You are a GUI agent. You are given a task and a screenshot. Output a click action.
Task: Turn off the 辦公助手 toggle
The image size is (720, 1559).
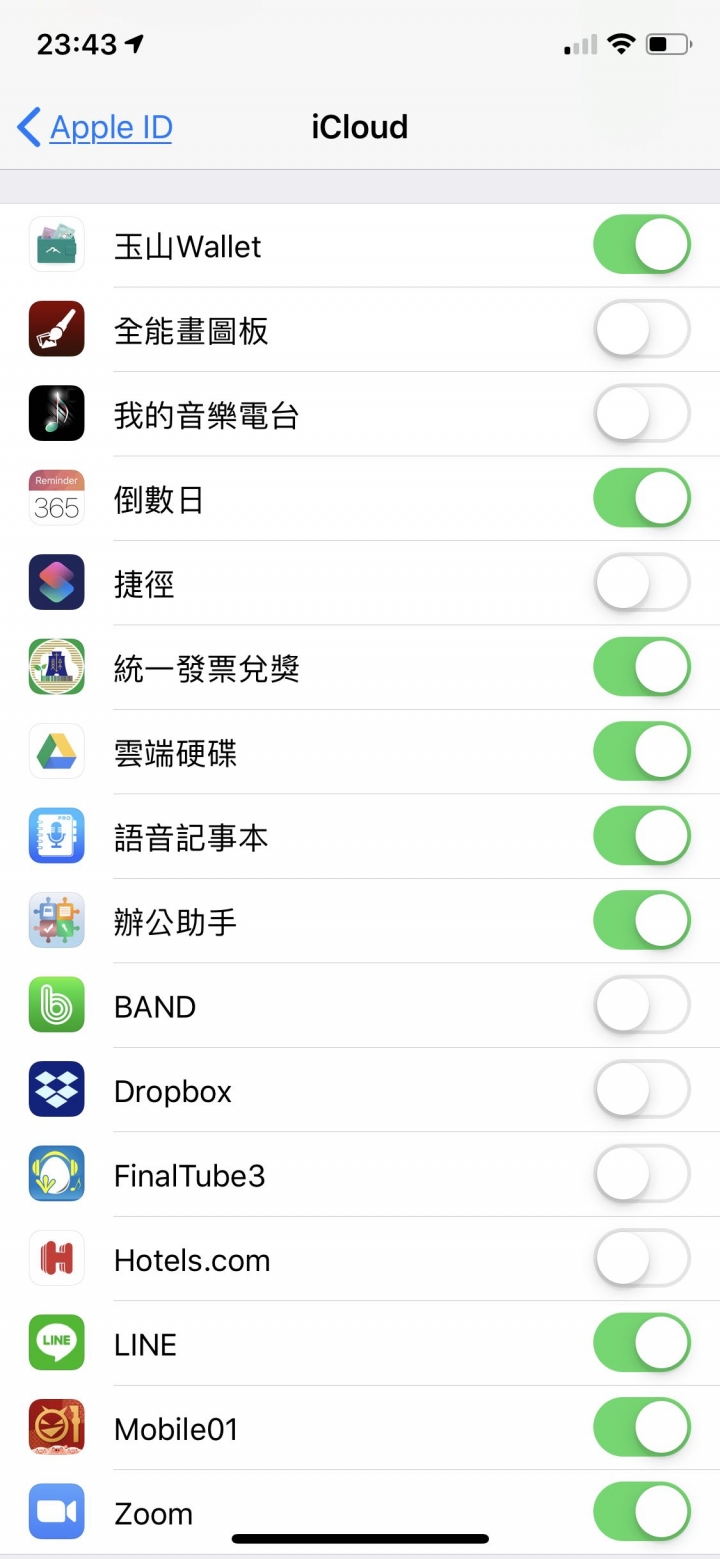click(642, 921)
